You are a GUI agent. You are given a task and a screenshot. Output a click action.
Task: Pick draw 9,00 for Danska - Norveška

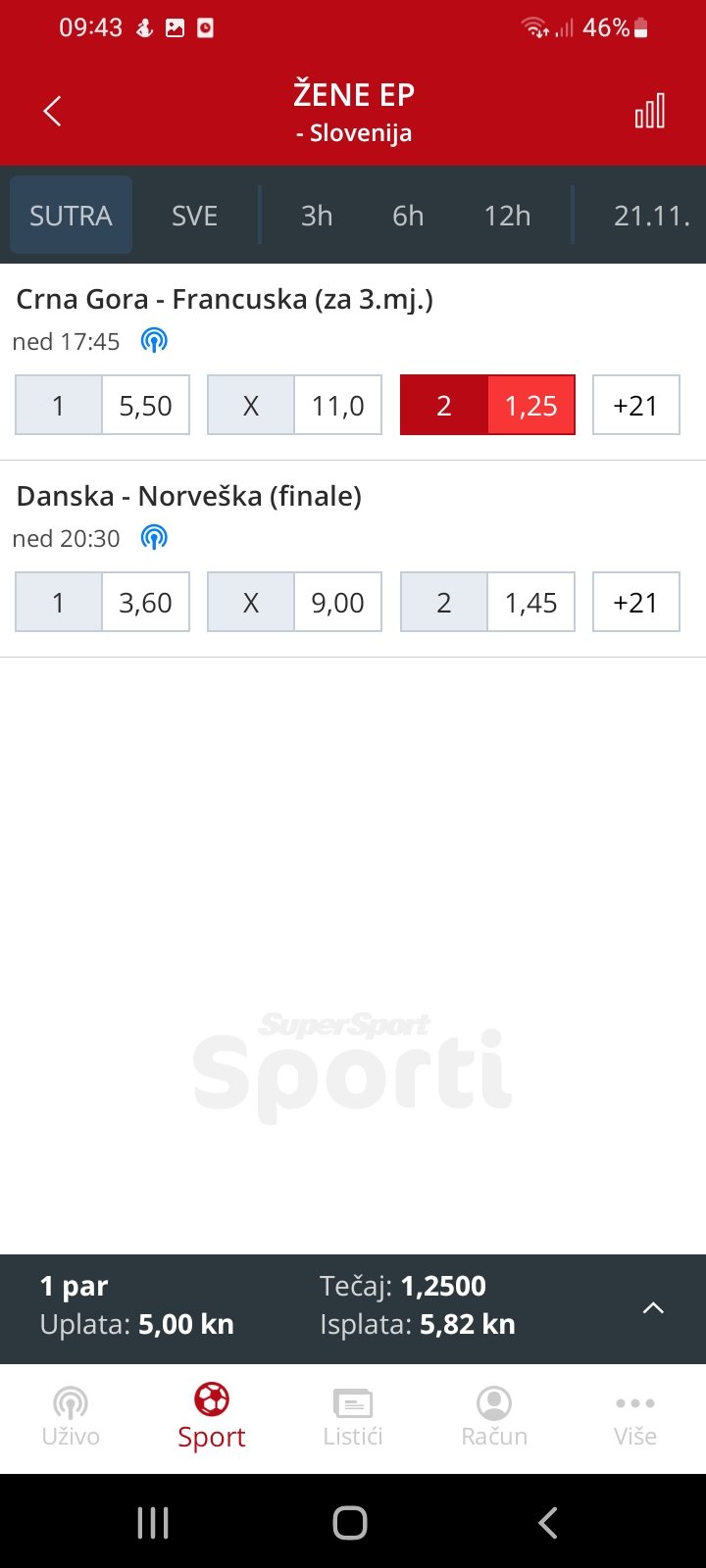[x=294, y=602]
